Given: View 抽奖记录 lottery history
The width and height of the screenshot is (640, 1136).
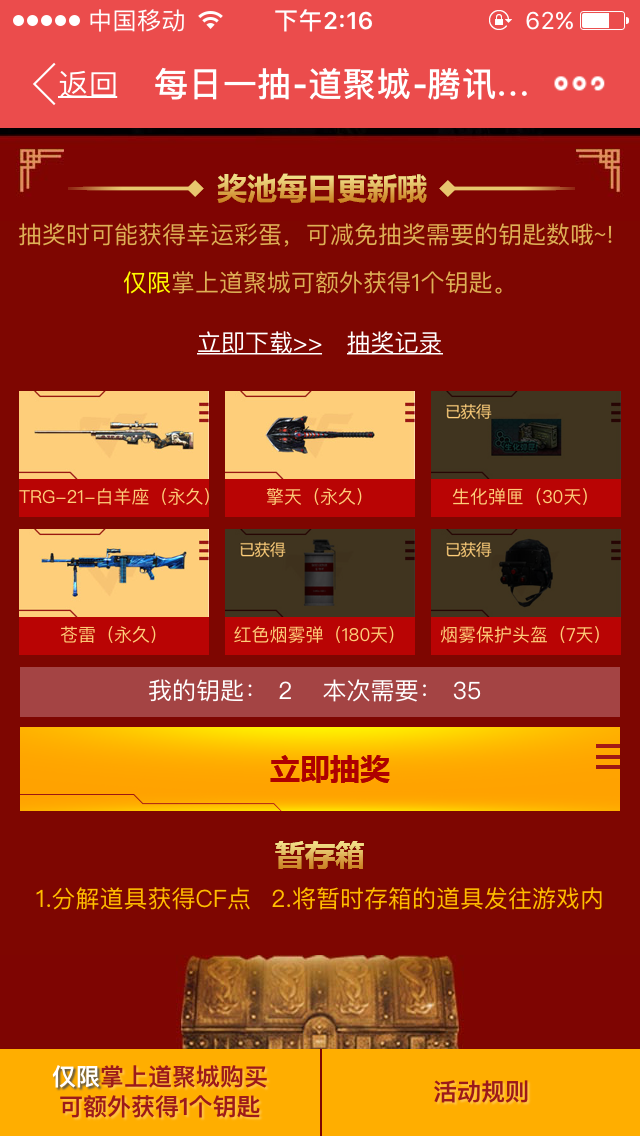Looking at the screenshot, I should click(395, 343).
